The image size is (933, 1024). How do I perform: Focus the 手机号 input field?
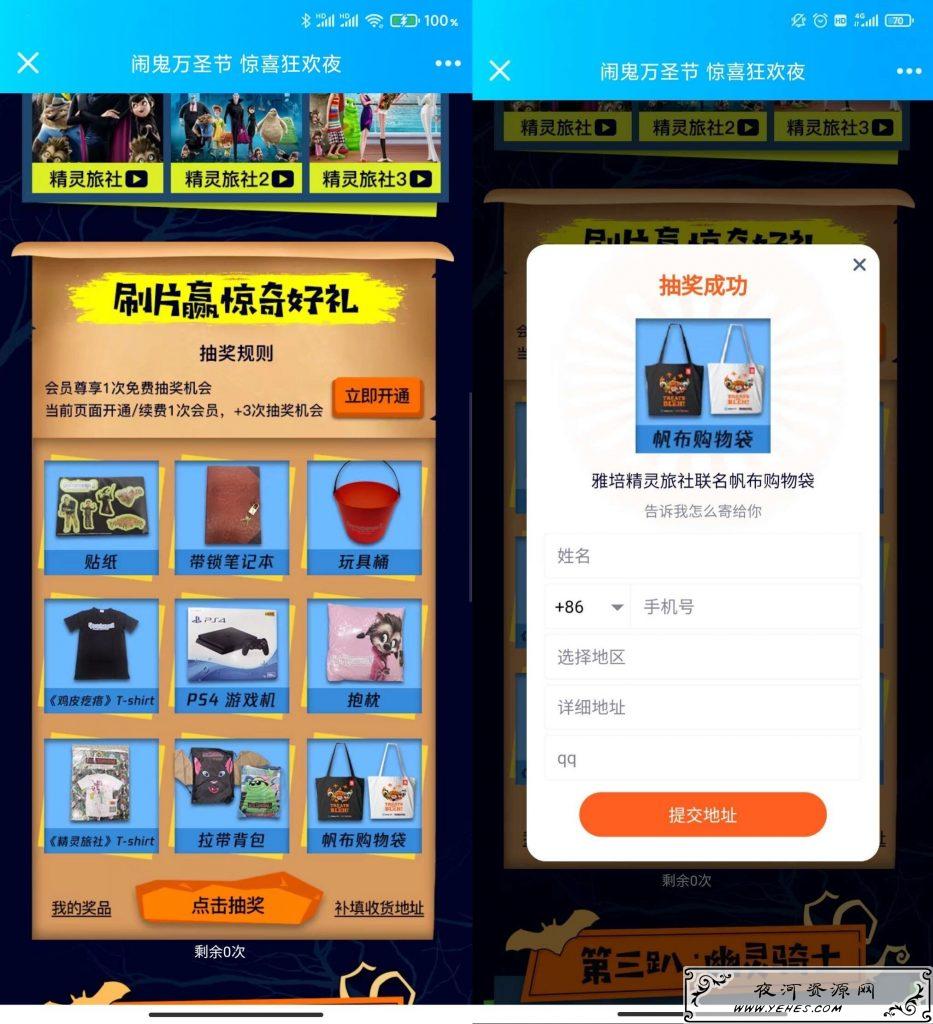tap(745, 607)
